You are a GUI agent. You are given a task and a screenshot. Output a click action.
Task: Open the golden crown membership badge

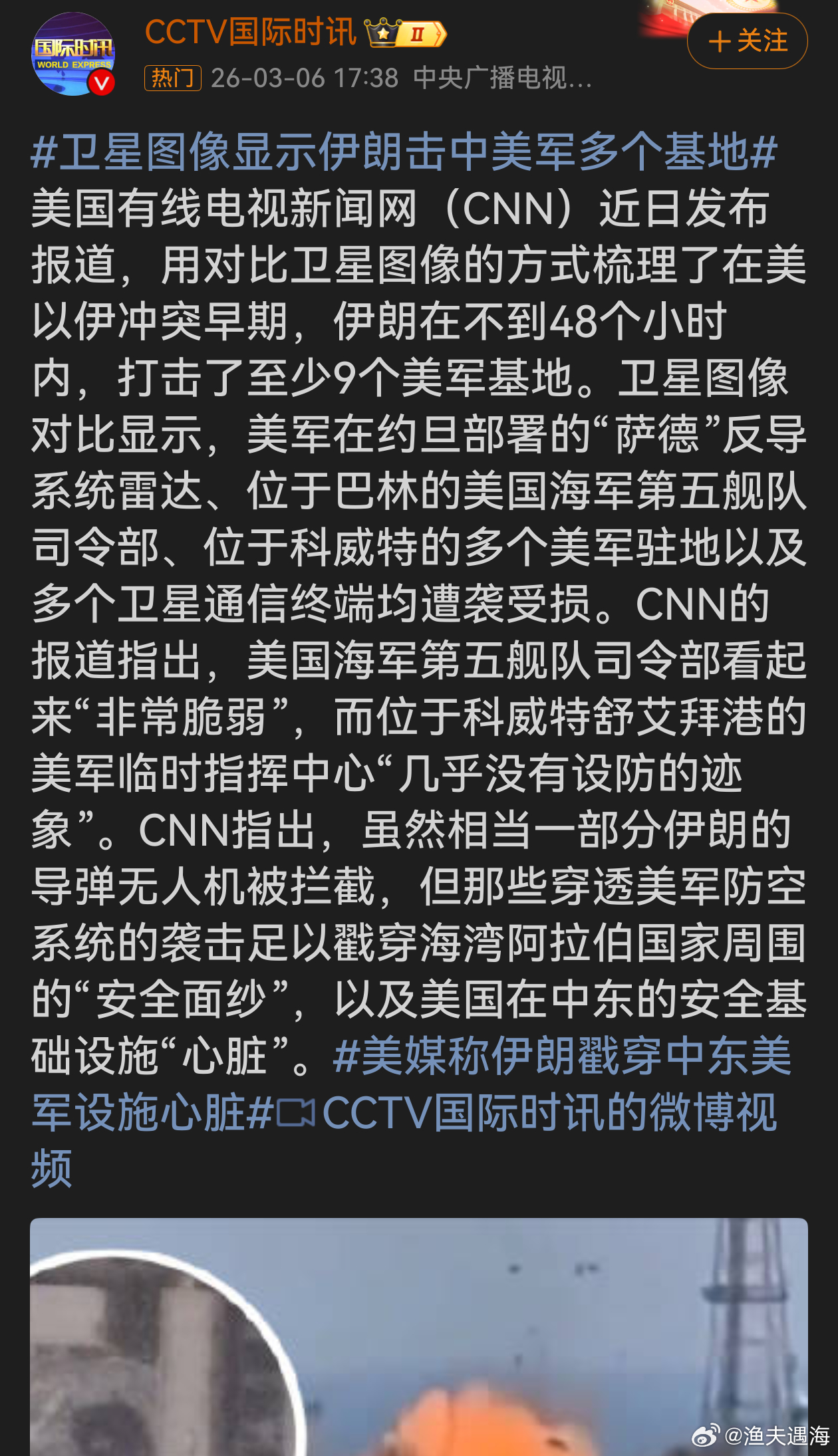click(384, 35)
